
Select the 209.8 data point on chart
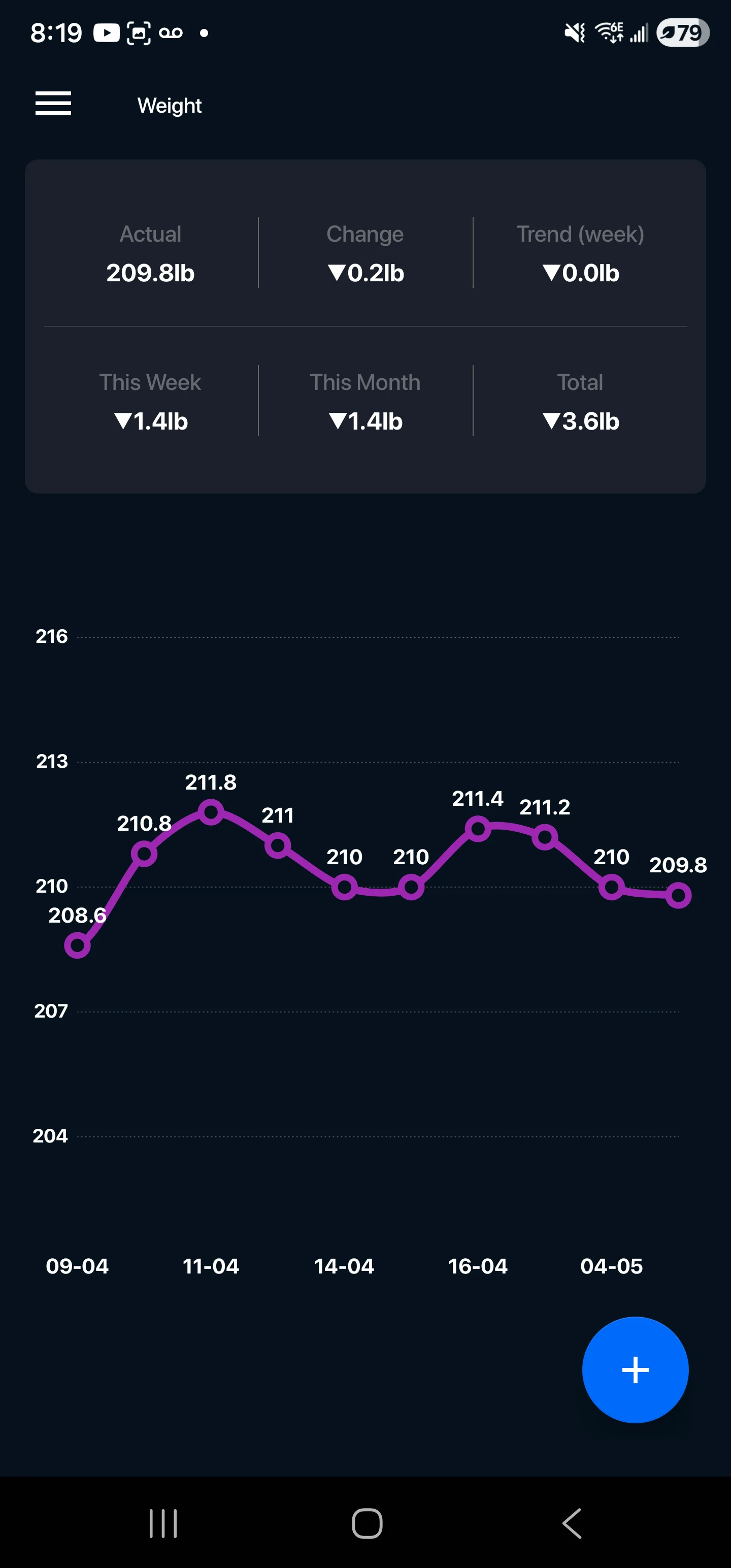(678, 895)
